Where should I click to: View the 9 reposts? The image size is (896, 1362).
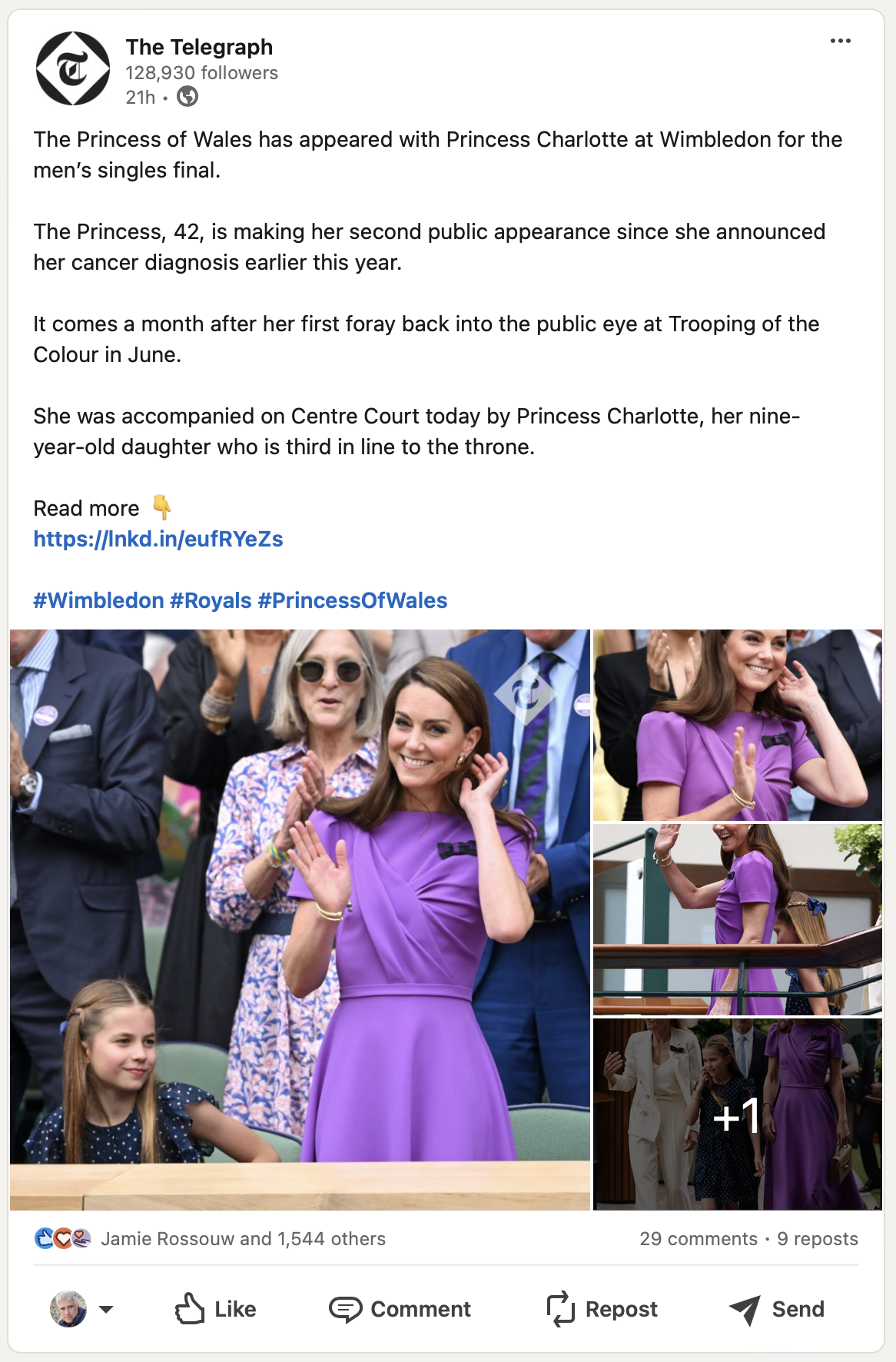point(817,1238)
